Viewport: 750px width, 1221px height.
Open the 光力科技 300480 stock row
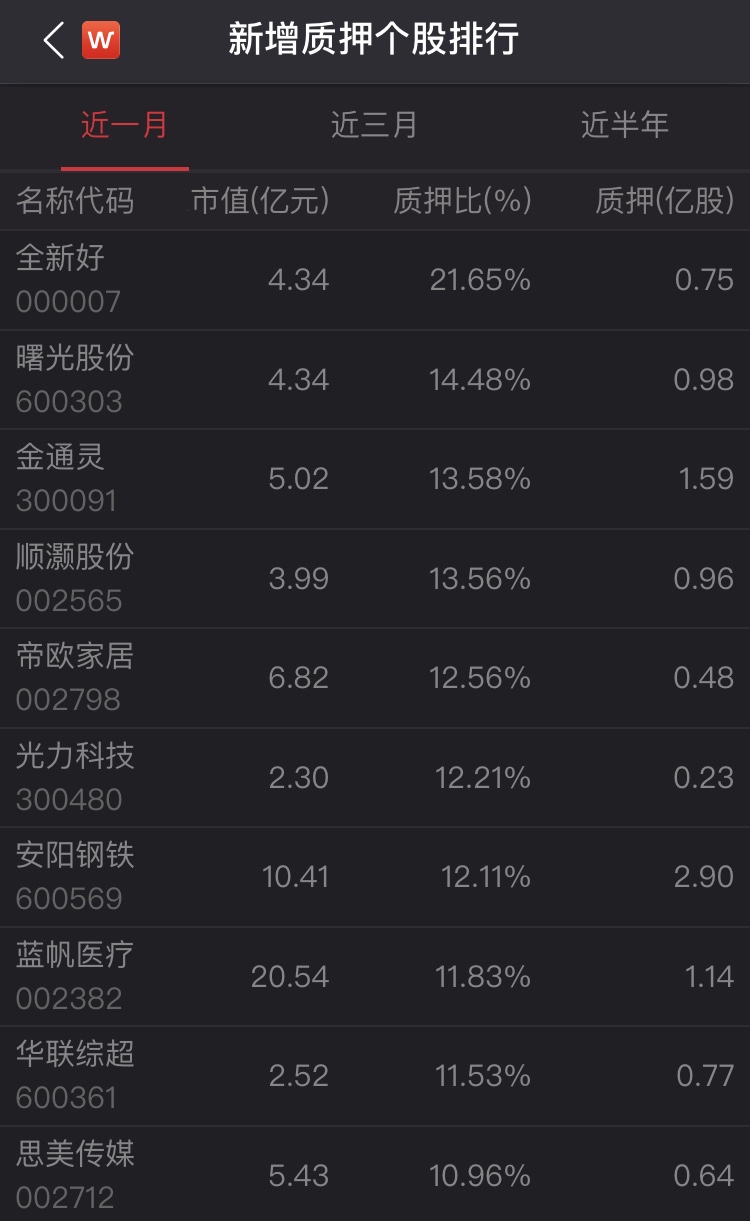375,778
